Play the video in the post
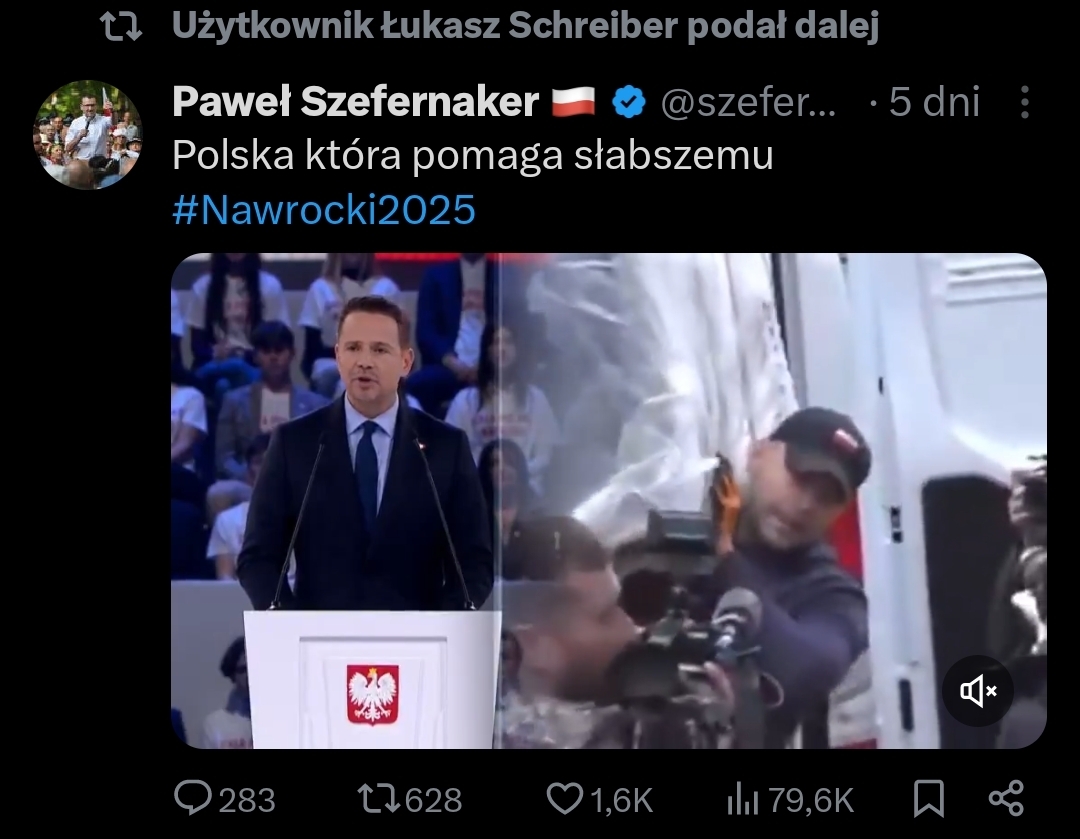 pyautogui.click(x=608, y=500)
